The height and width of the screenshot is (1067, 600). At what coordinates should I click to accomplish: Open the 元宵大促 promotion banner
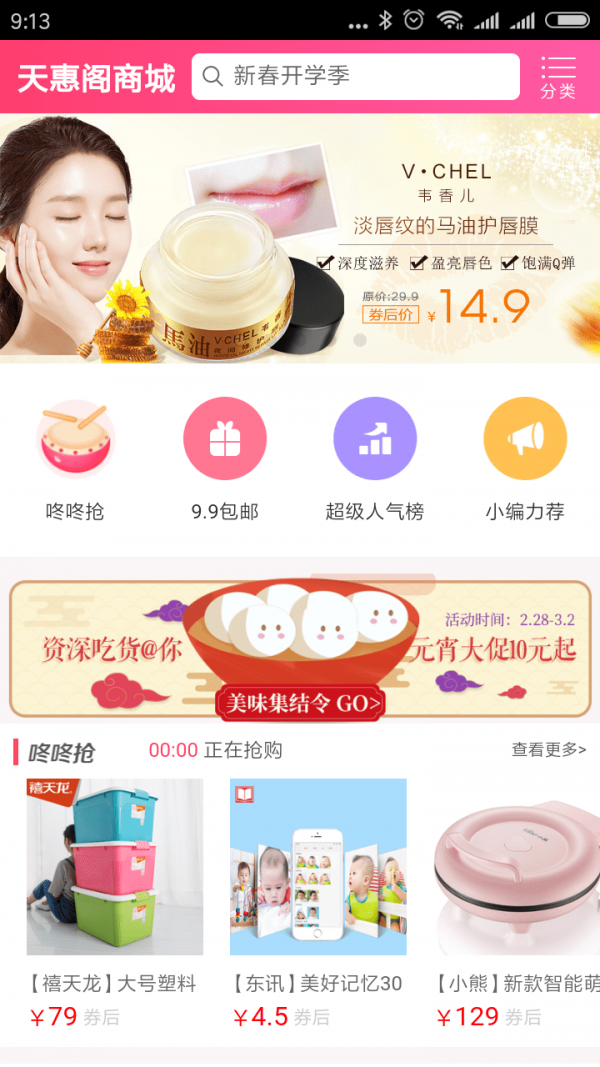tap(300, 647)
